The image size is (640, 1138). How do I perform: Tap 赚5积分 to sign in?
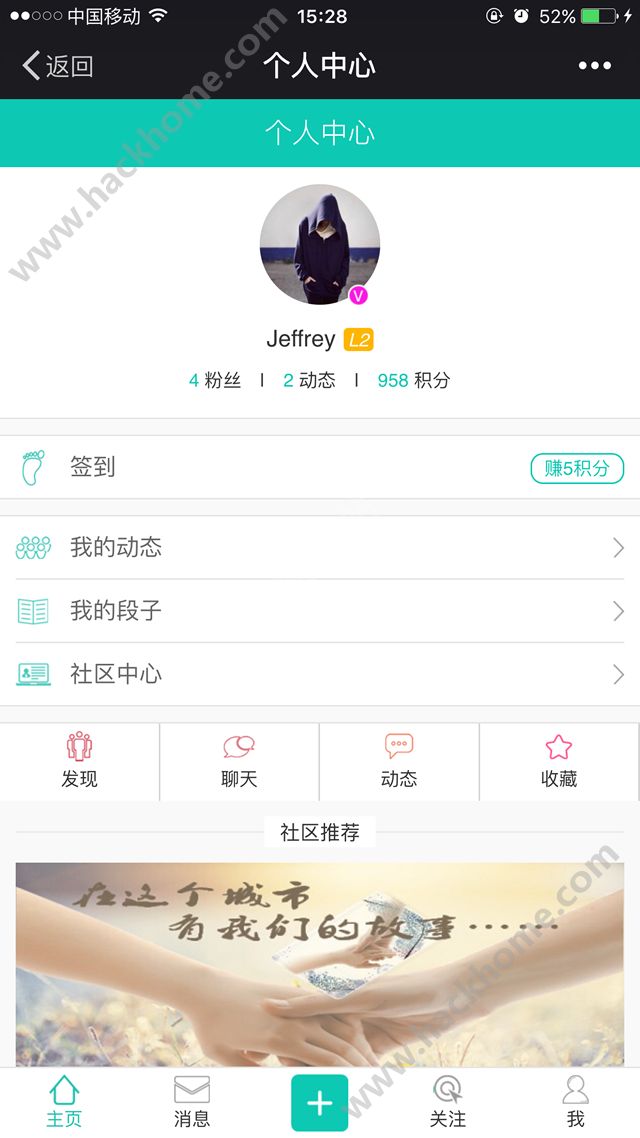[577, 468]
